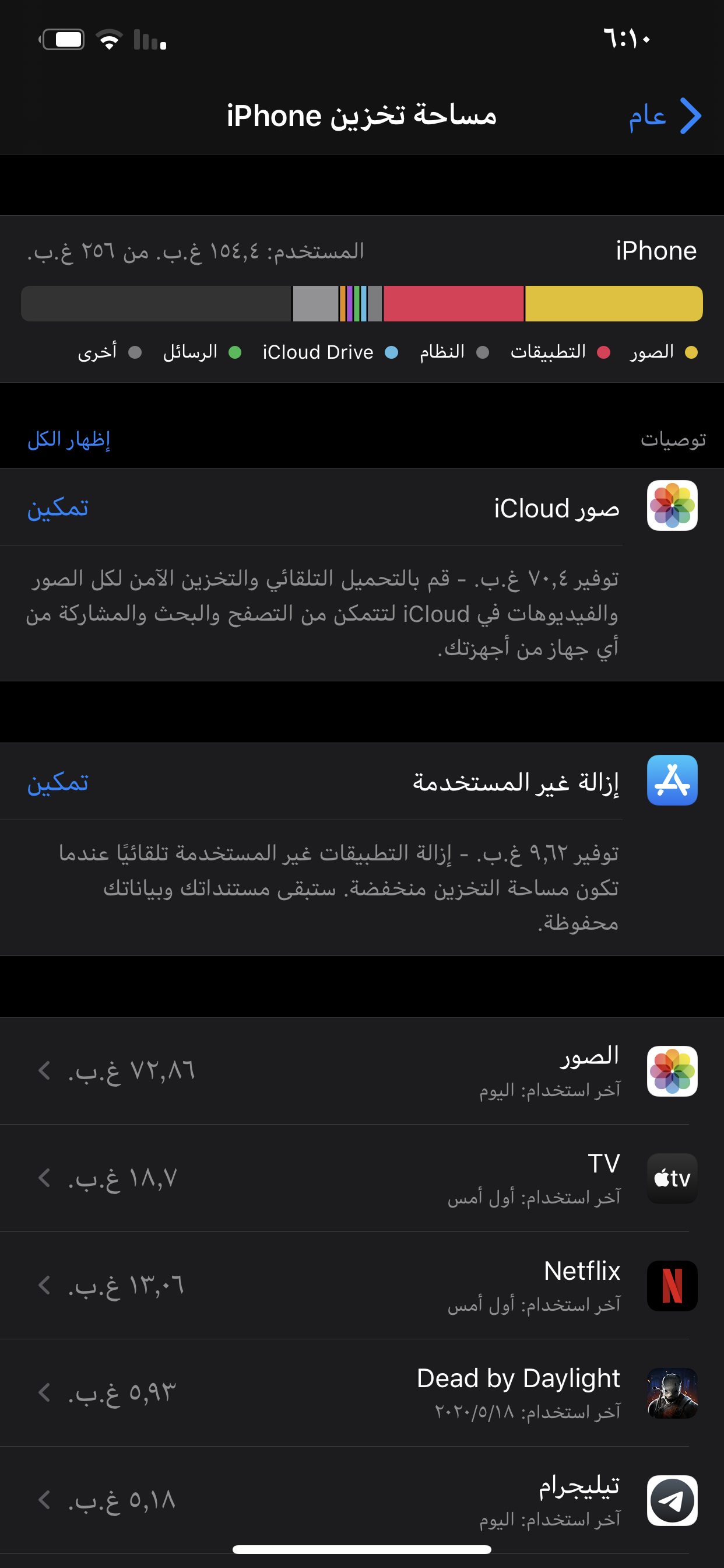This screenshot has width=724, height=1568.
Task: View Netflix storage usage details
Action: 362,1285
